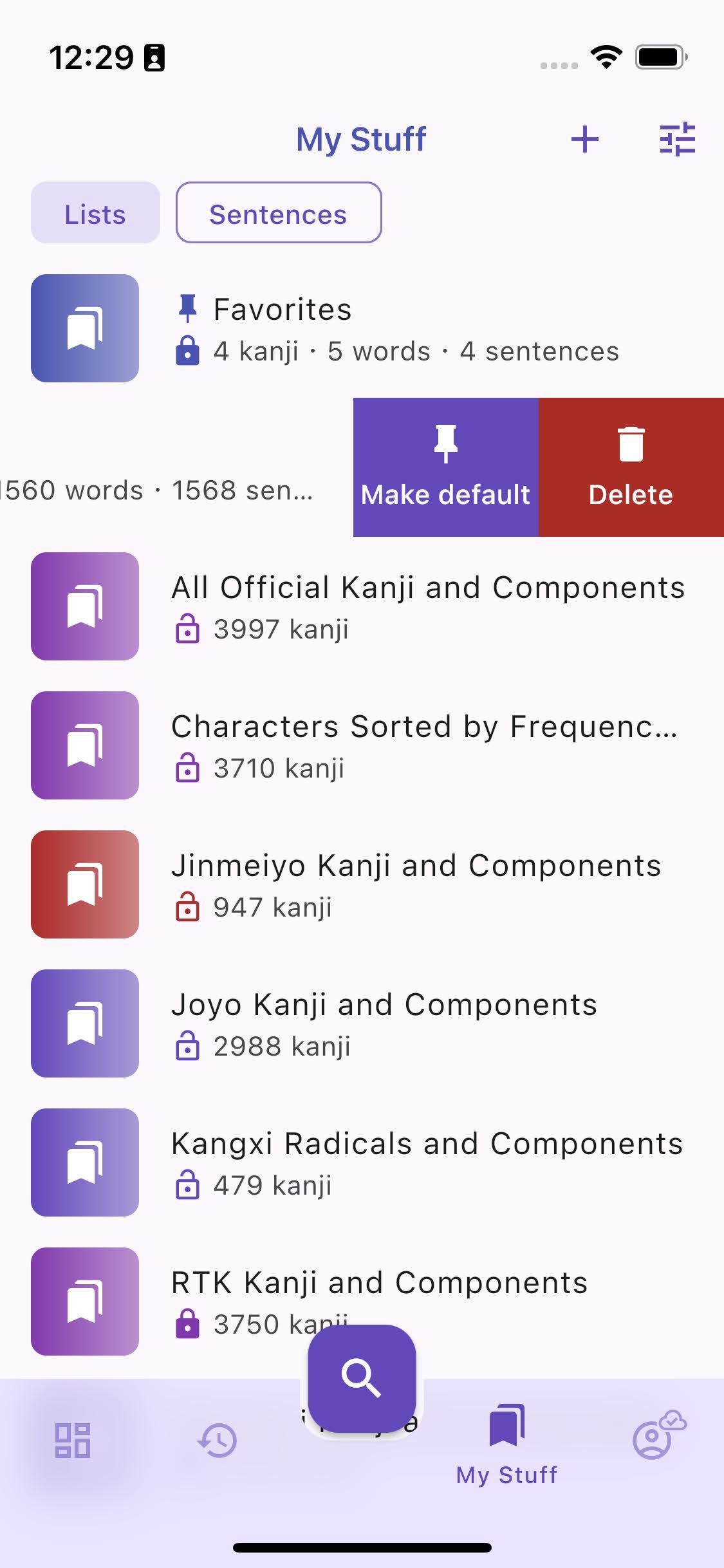This screenshot has width=724, height=1568.
Task: Select the Lists tab
Action: 95,212
